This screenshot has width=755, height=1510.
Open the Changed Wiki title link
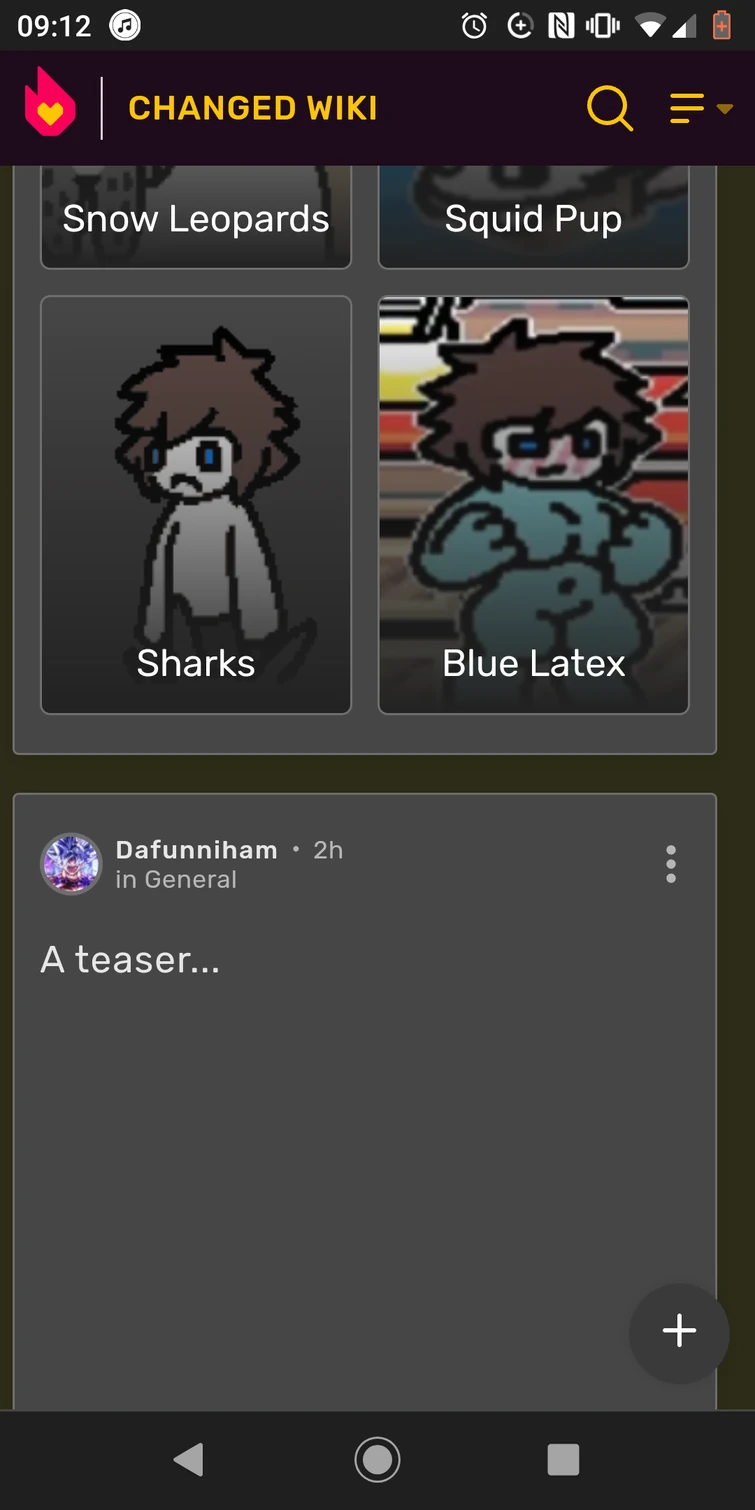pyautogui.click(x=253, y=108)
